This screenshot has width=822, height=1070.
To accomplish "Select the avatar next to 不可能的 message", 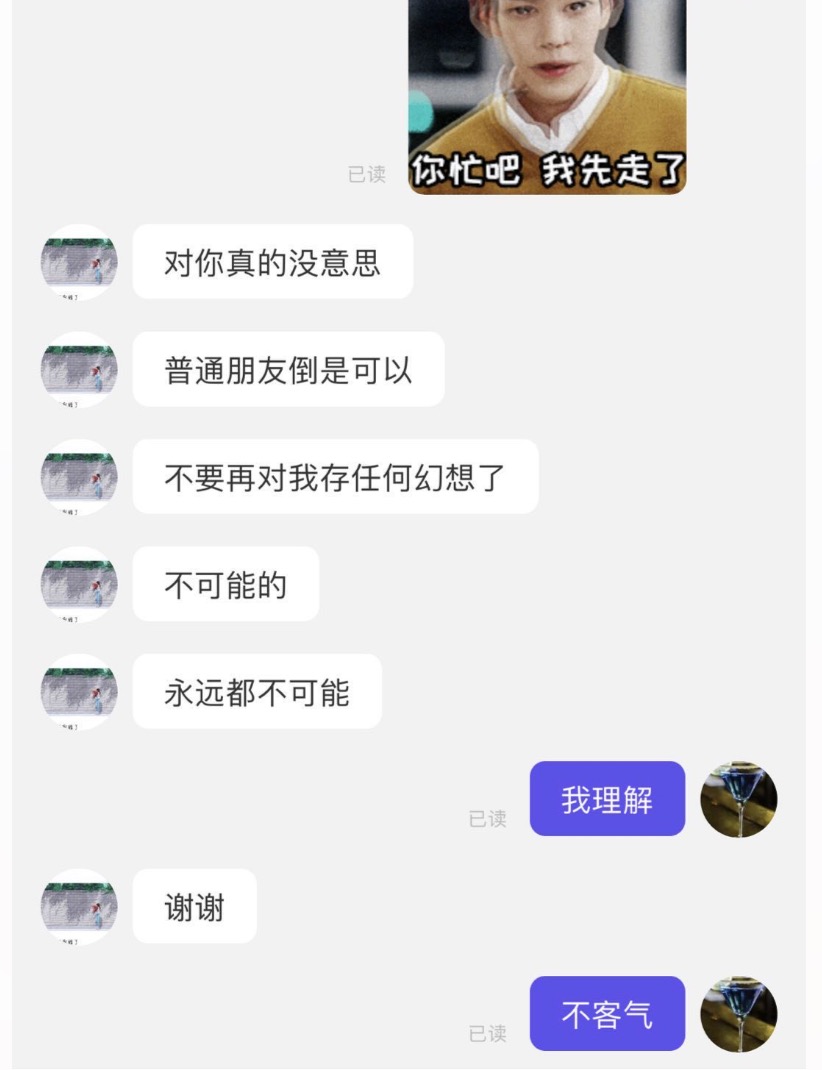I will 79,584.
